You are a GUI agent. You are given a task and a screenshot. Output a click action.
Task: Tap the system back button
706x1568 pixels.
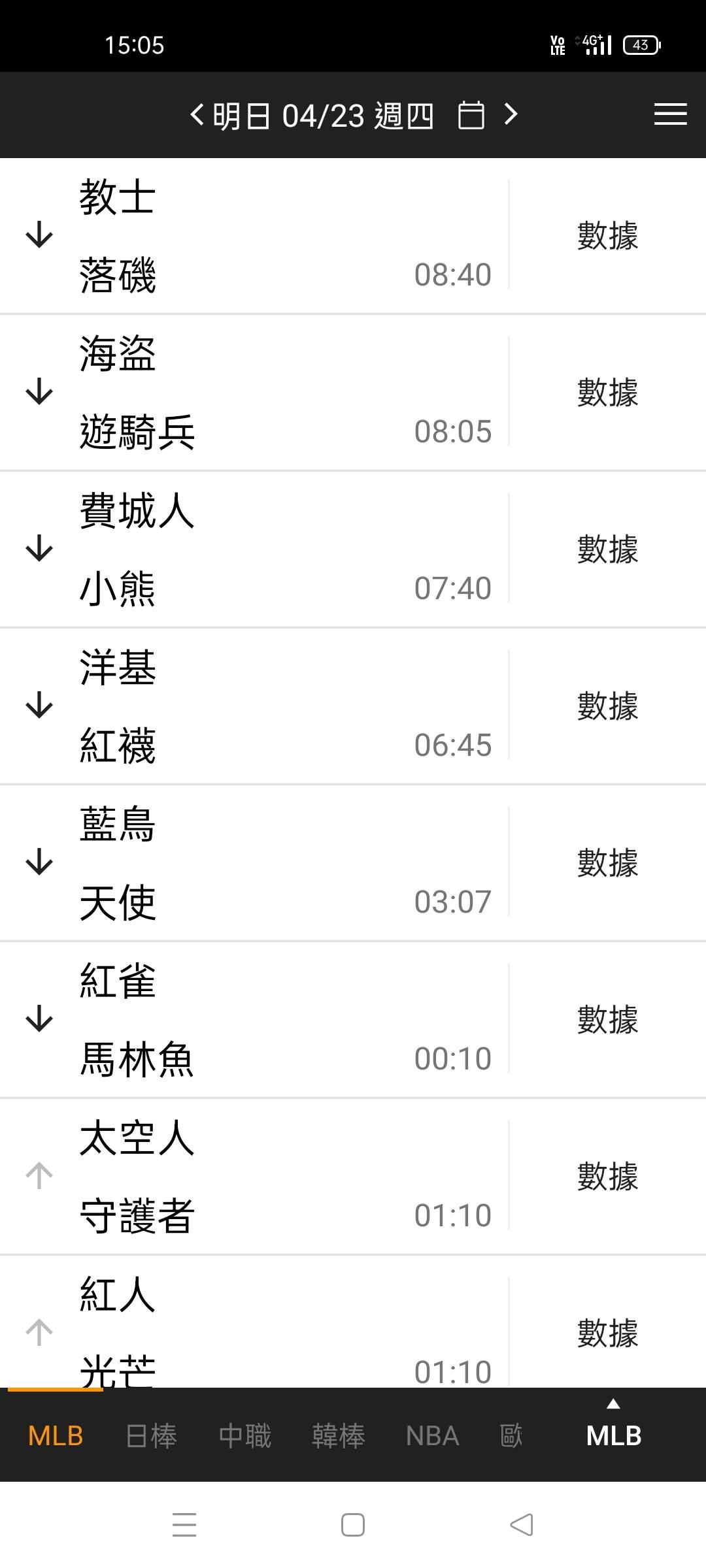click(x=522, y=1525)
